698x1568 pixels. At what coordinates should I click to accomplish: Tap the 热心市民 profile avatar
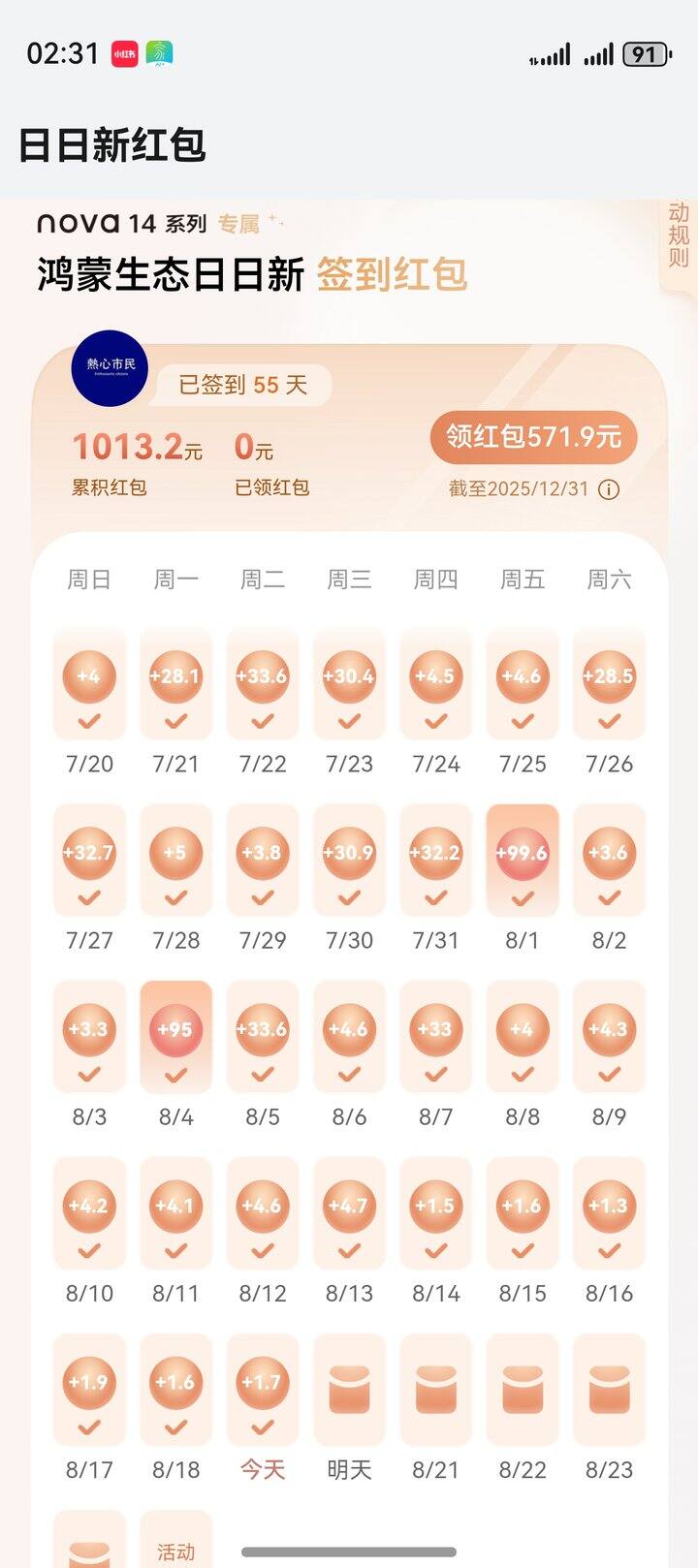pyautogui.click(x=110, y=368)
